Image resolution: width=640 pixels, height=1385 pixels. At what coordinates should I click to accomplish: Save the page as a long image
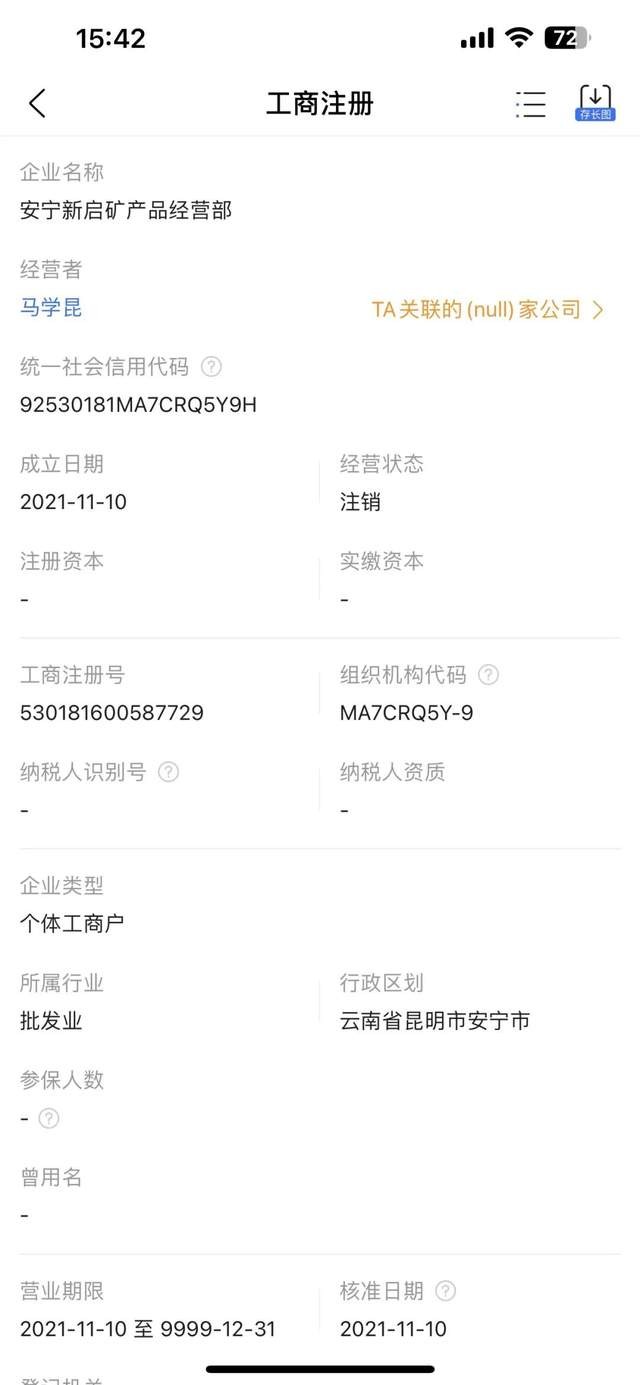coord(595,103)
